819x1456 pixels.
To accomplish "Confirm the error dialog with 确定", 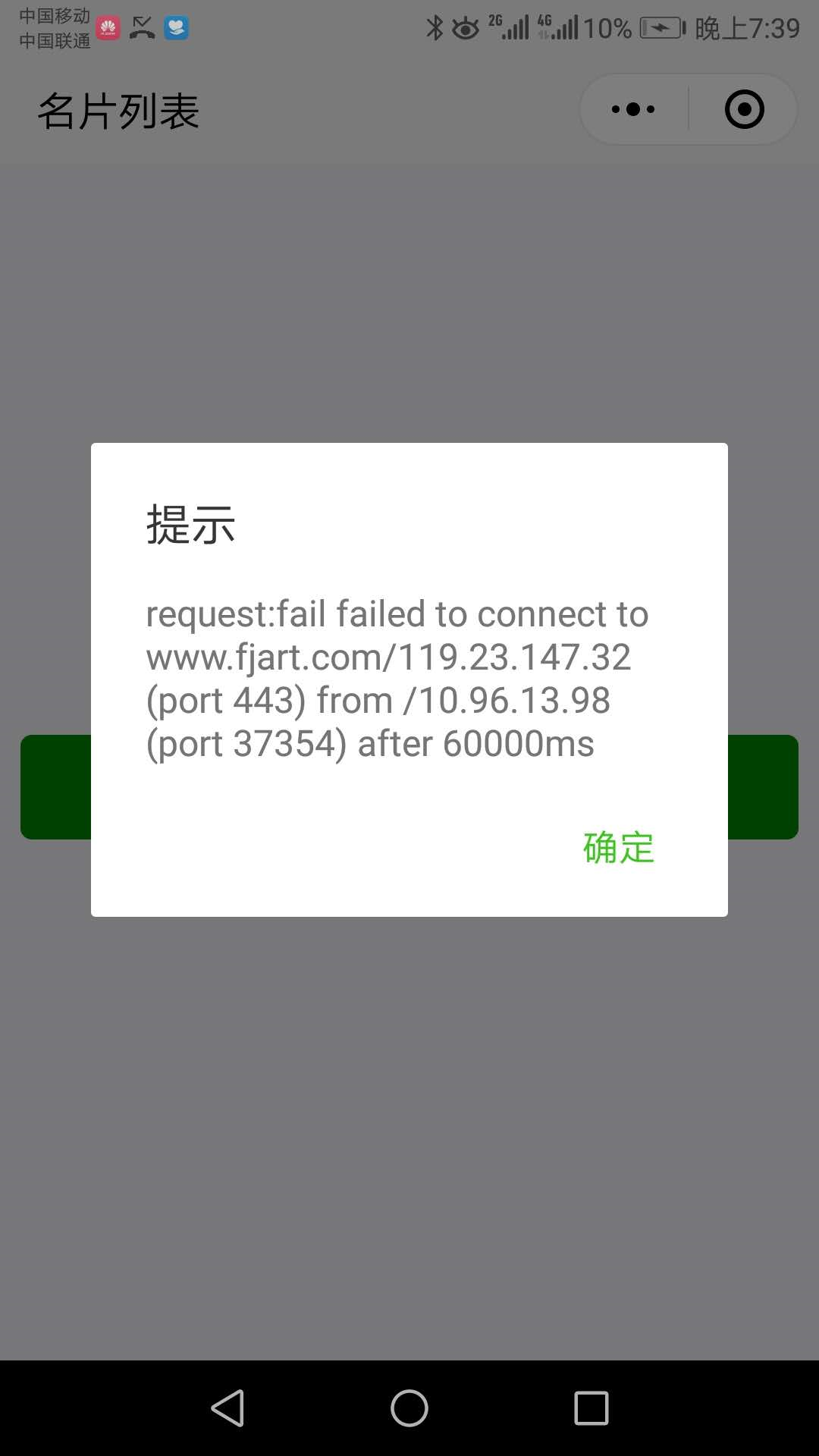I will [618, 847].
